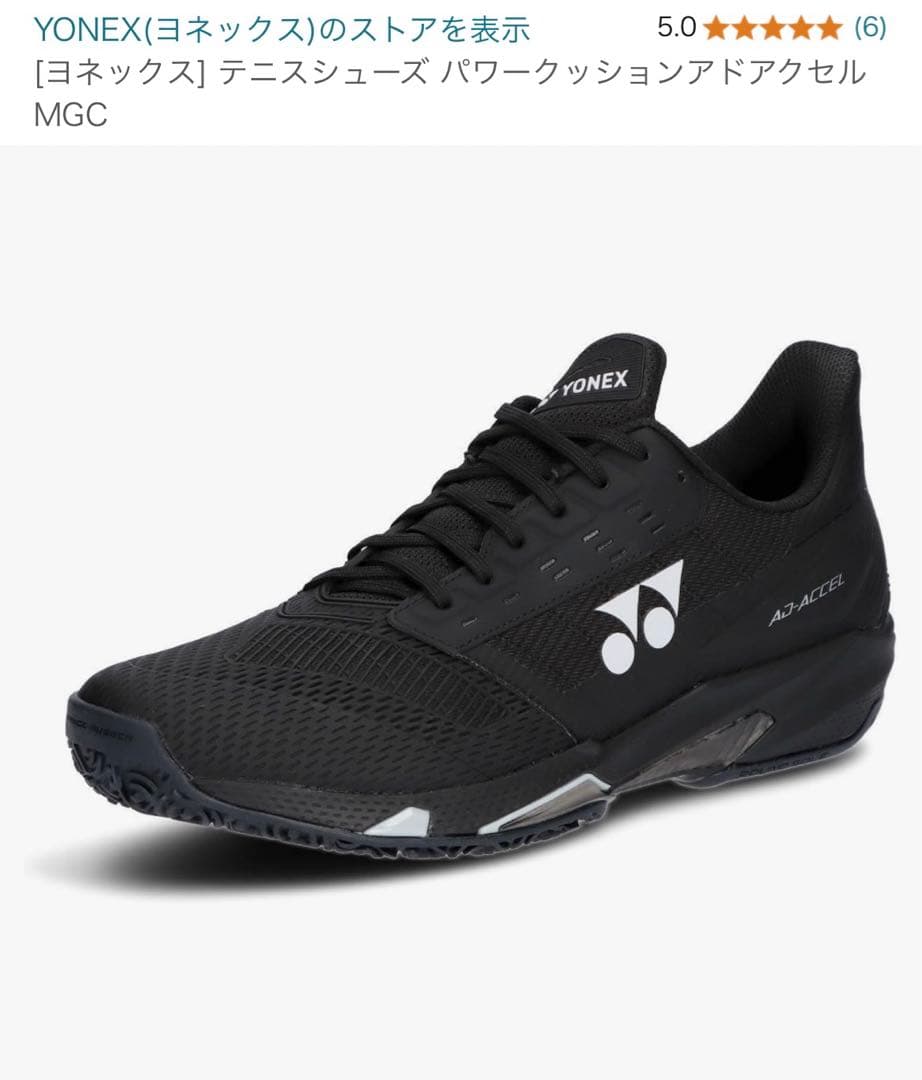Screen dimensions: 922x1080
Task: Open the YONEX store link
Action: [x=281, y=29]
